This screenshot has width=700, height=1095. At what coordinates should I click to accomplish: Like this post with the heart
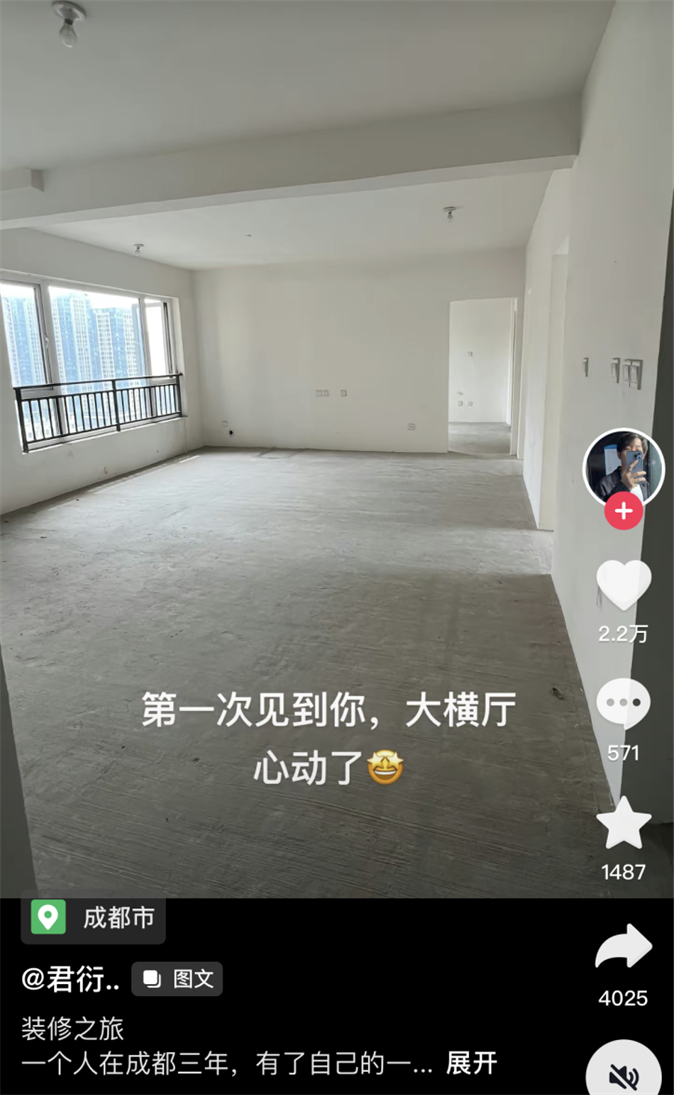tap(623, 584)
